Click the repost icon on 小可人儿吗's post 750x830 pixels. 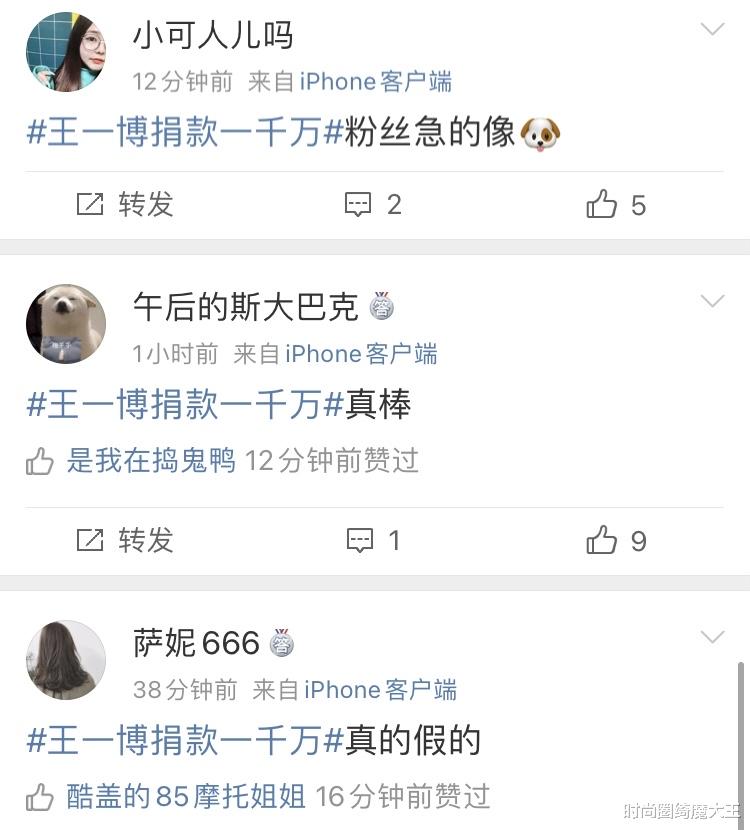point(90,205)
